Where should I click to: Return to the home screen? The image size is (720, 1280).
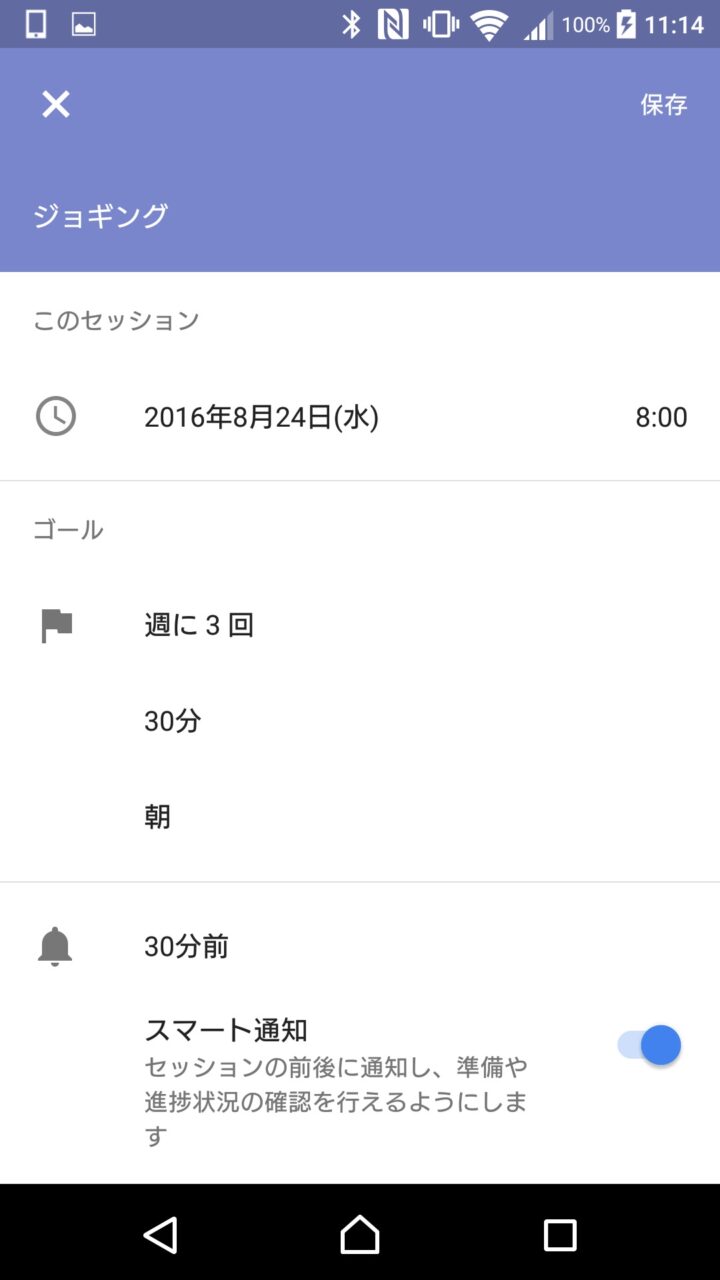[x=360, y=1235]
